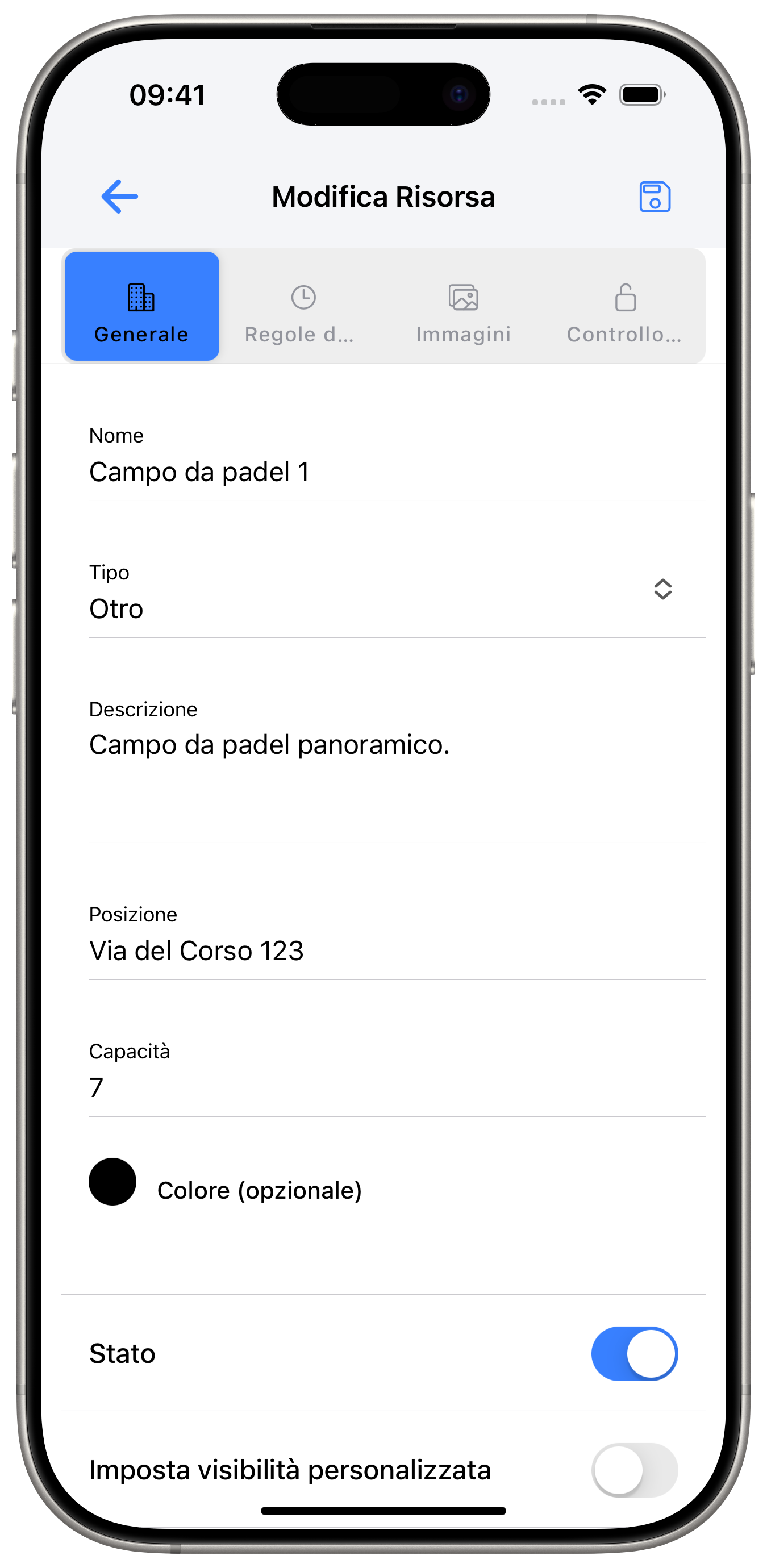
Task: Switch to the Regole tab
Action: pyautogui.click(x=302, y=307)
